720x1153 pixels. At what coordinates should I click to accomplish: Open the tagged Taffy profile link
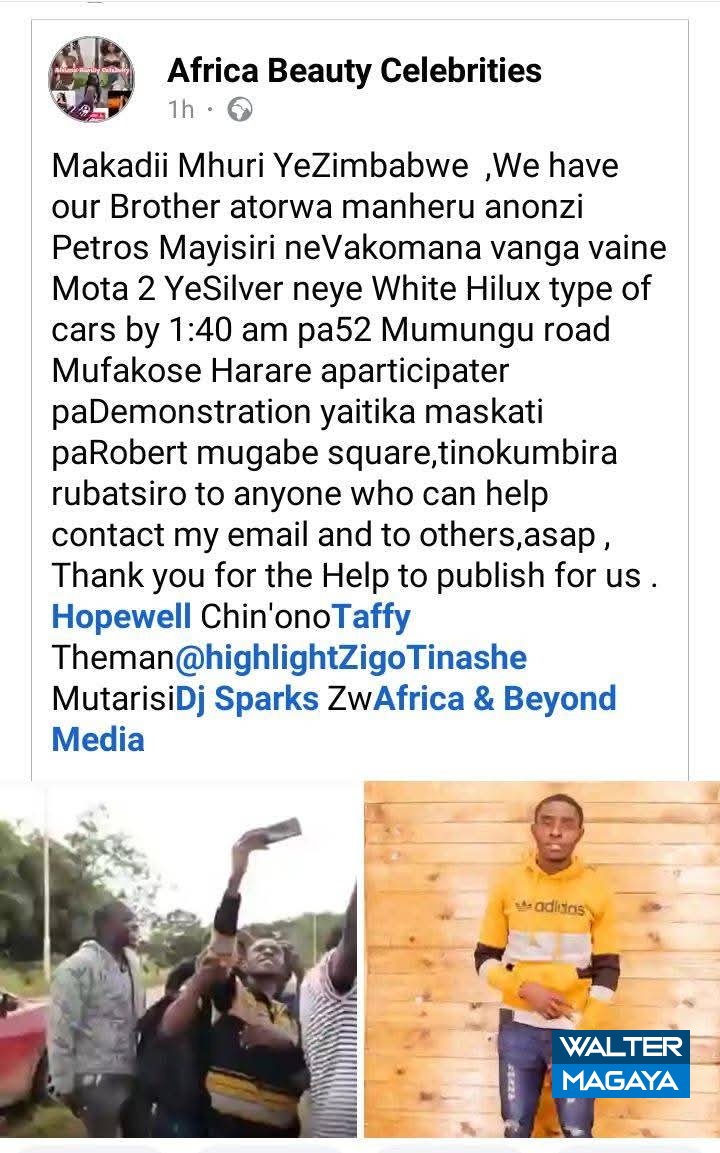pos(371,616)
